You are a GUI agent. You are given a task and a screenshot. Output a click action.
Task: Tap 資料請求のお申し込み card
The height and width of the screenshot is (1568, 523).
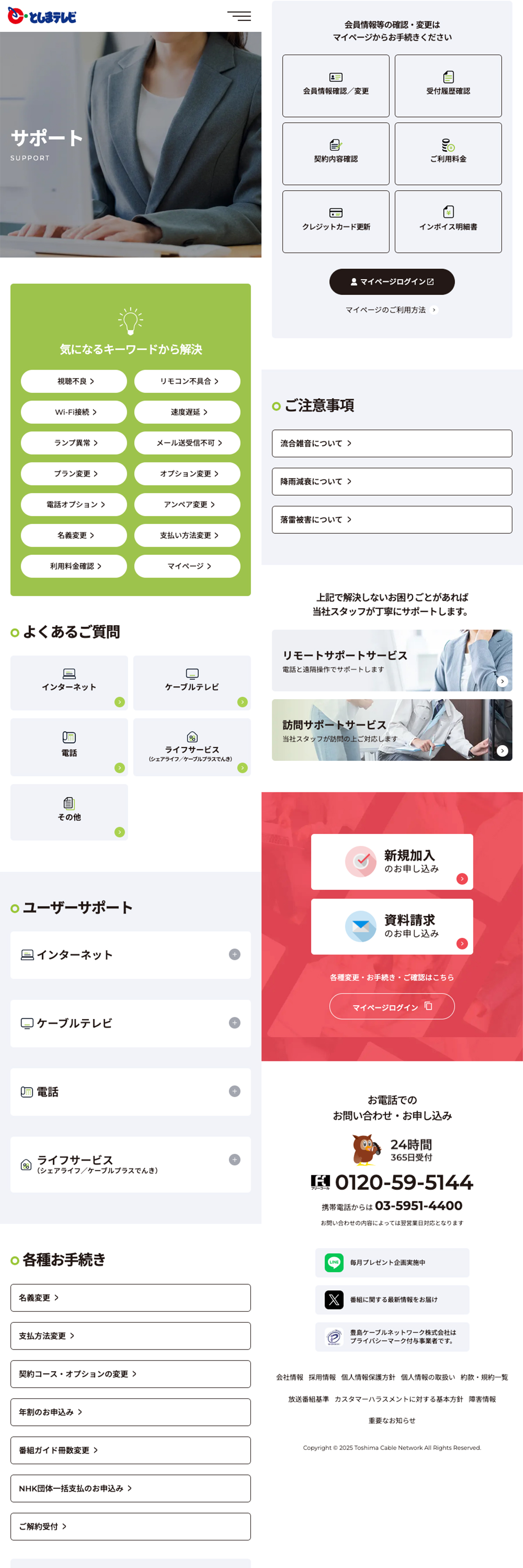[x=391, y=926]
